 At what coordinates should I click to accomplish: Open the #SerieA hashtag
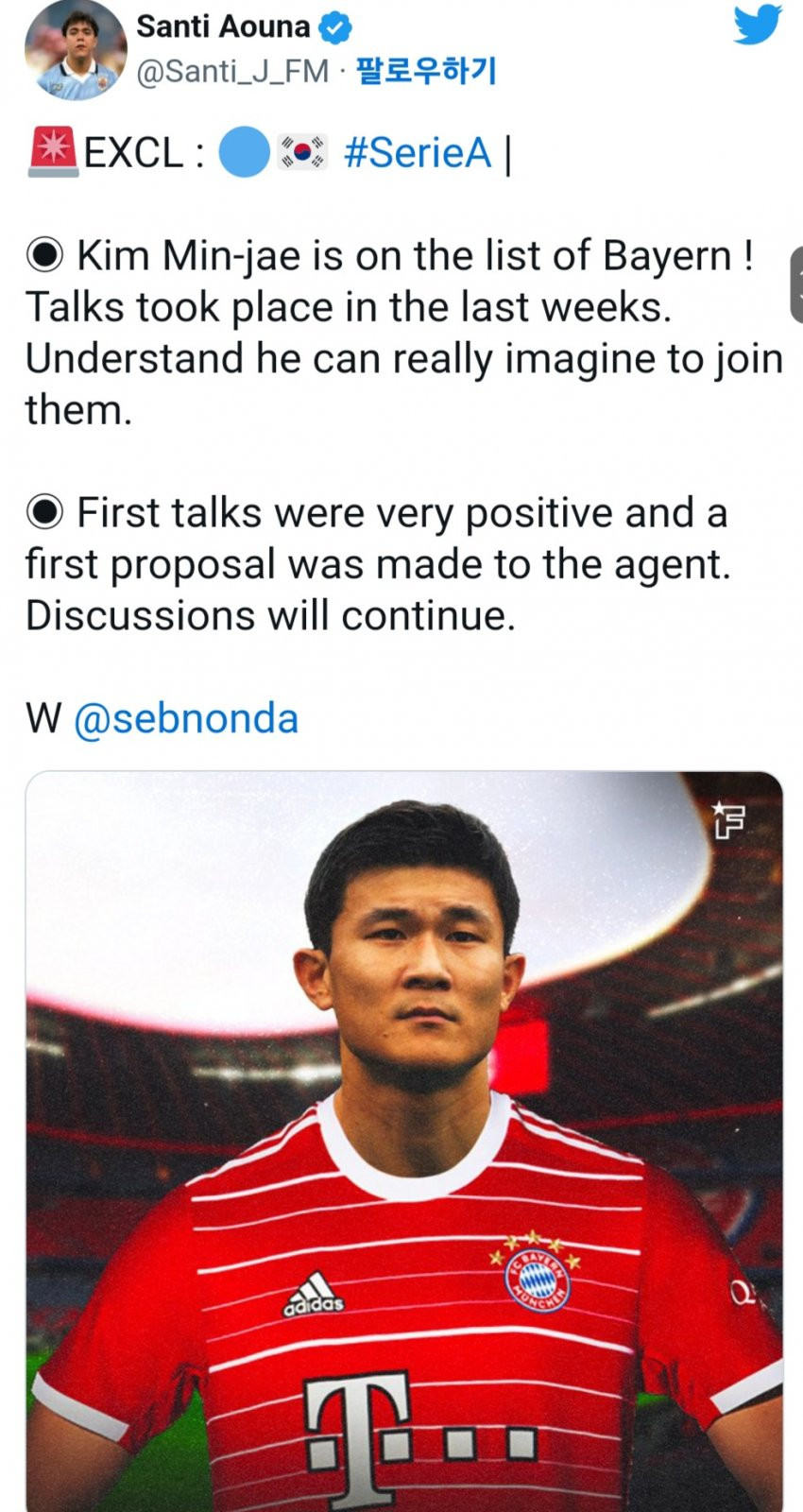click(418, 152)
